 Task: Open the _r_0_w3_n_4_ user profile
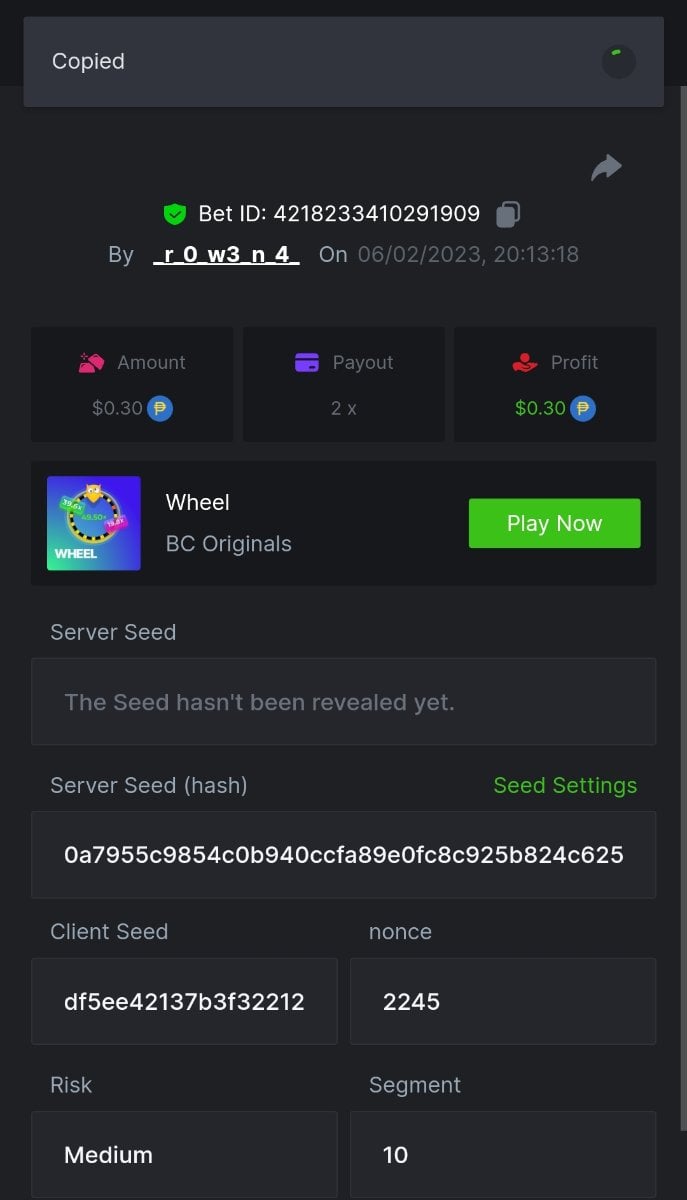tap(226, 254)
